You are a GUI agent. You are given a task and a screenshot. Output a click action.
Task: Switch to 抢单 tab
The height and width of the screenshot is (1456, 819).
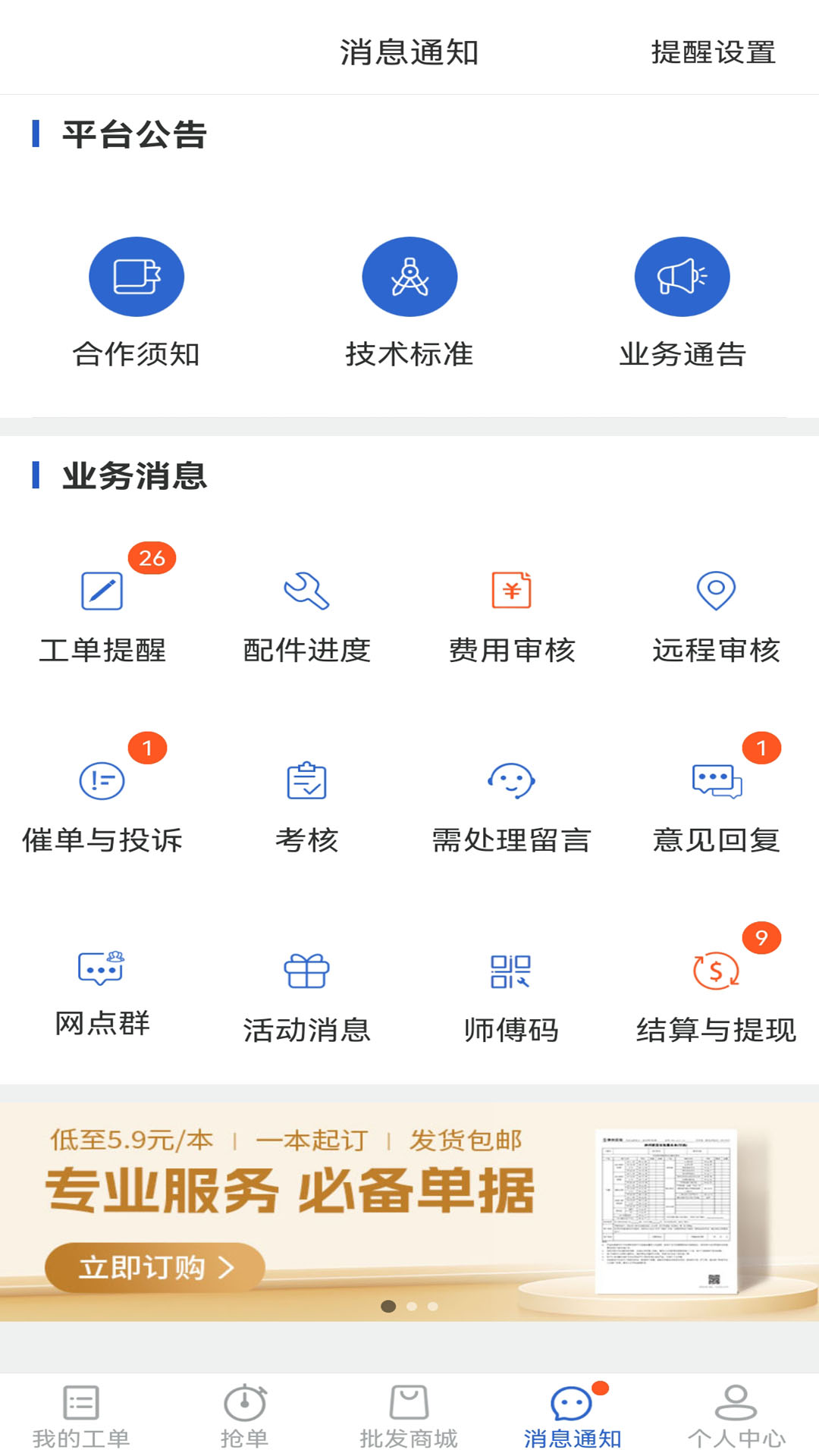point(244,1415)
